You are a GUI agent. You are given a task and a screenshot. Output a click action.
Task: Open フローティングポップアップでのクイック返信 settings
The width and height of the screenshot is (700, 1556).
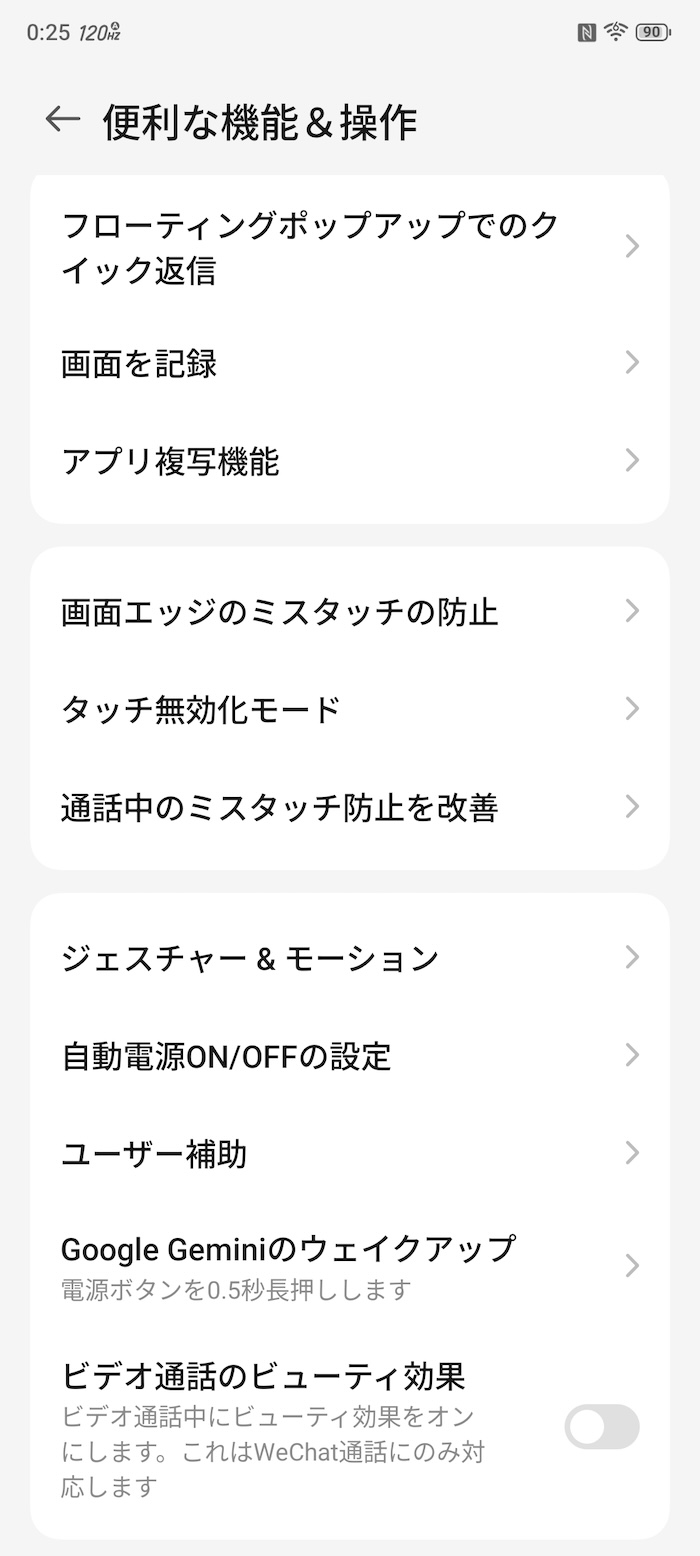pyautogui.click(x=350, y=247)
